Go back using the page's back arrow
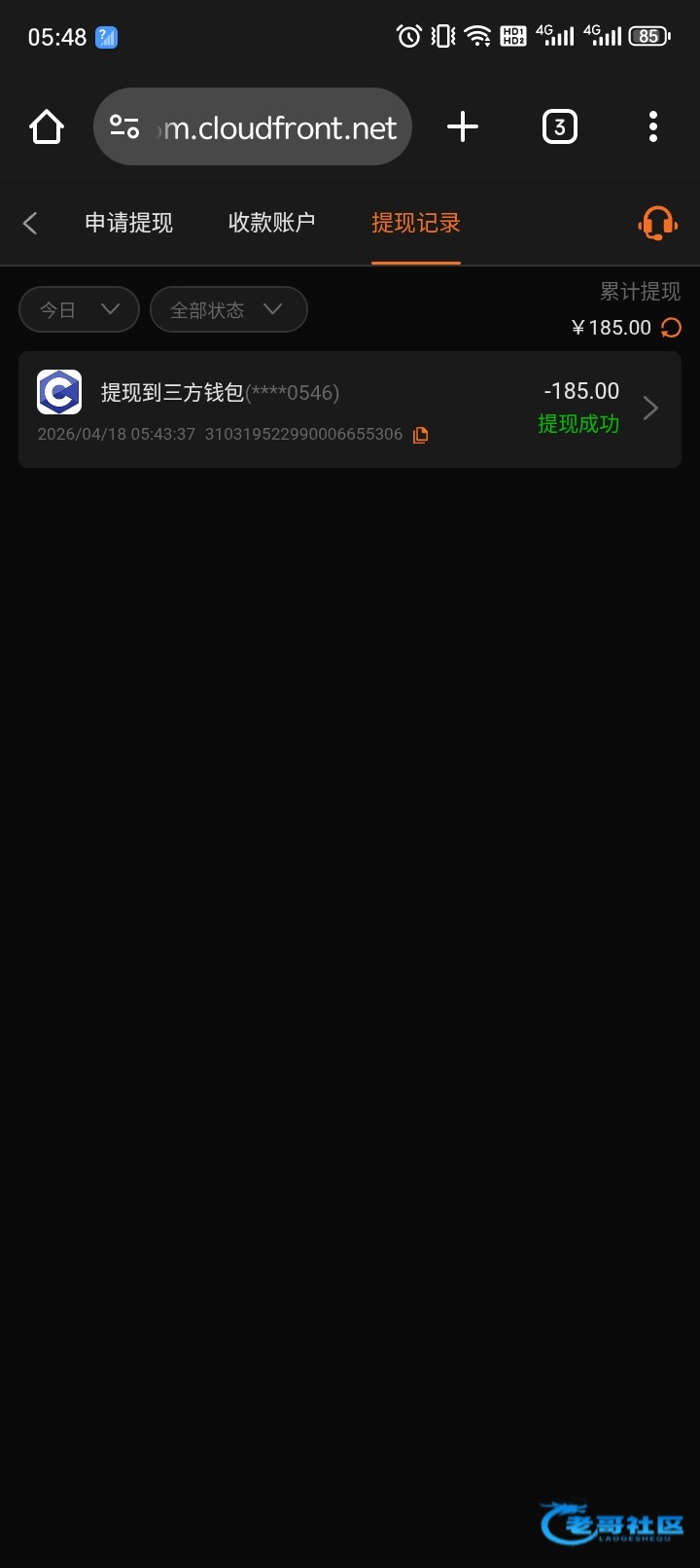700x1568 pixels. [30, 223]
